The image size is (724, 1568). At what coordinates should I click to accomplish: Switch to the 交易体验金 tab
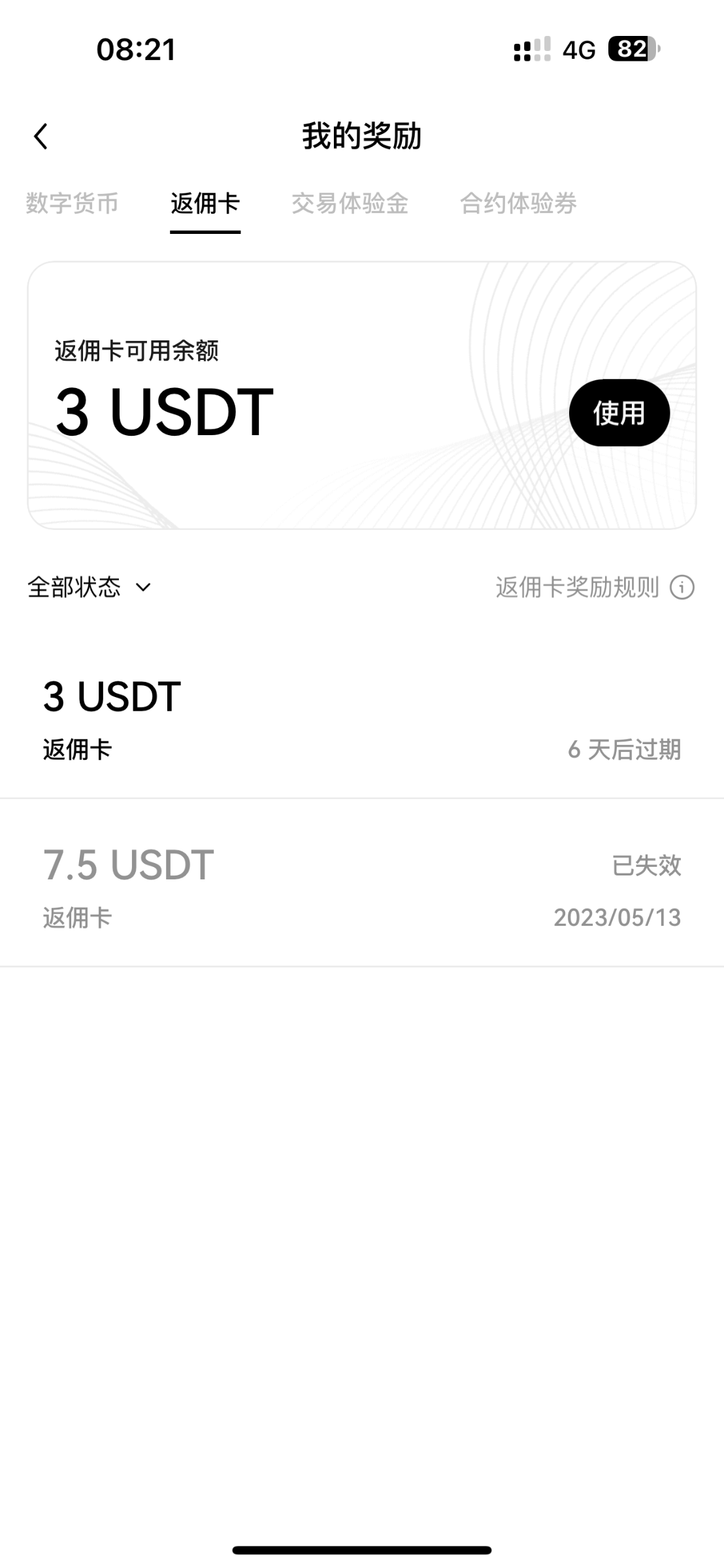tap(350, 203)
